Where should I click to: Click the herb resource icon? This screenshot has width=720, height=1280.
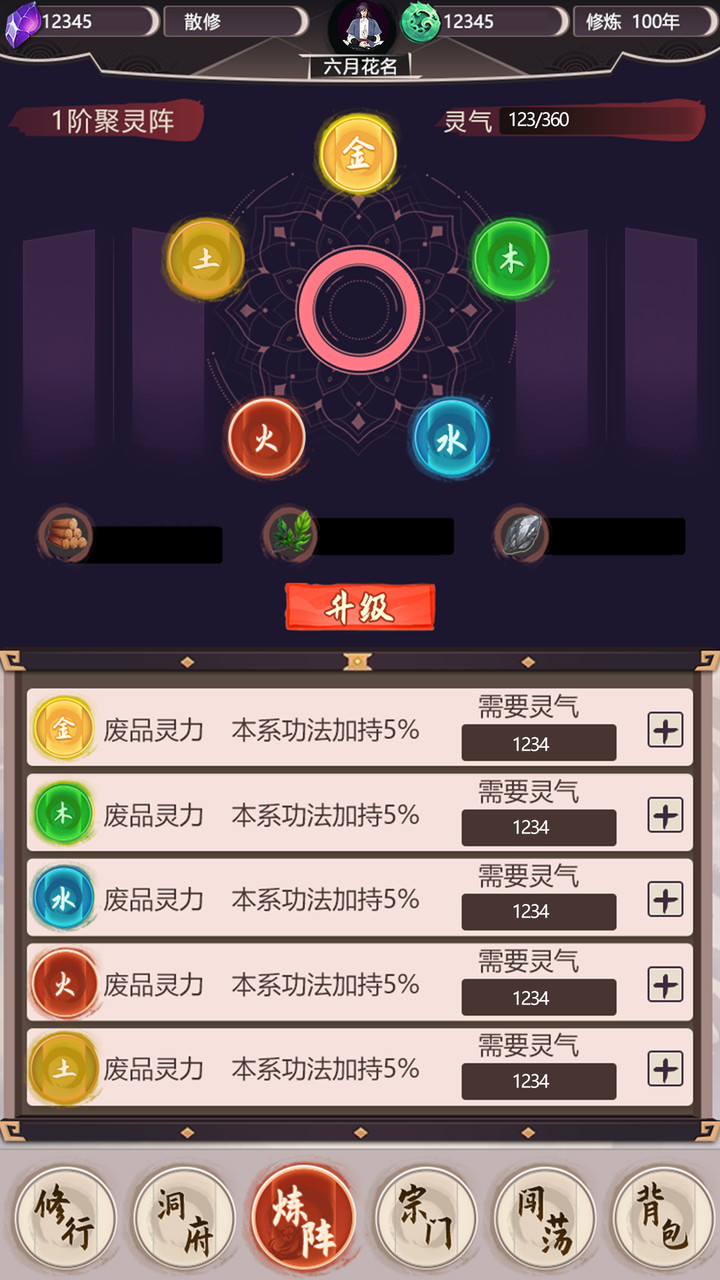tap(293, 535)
